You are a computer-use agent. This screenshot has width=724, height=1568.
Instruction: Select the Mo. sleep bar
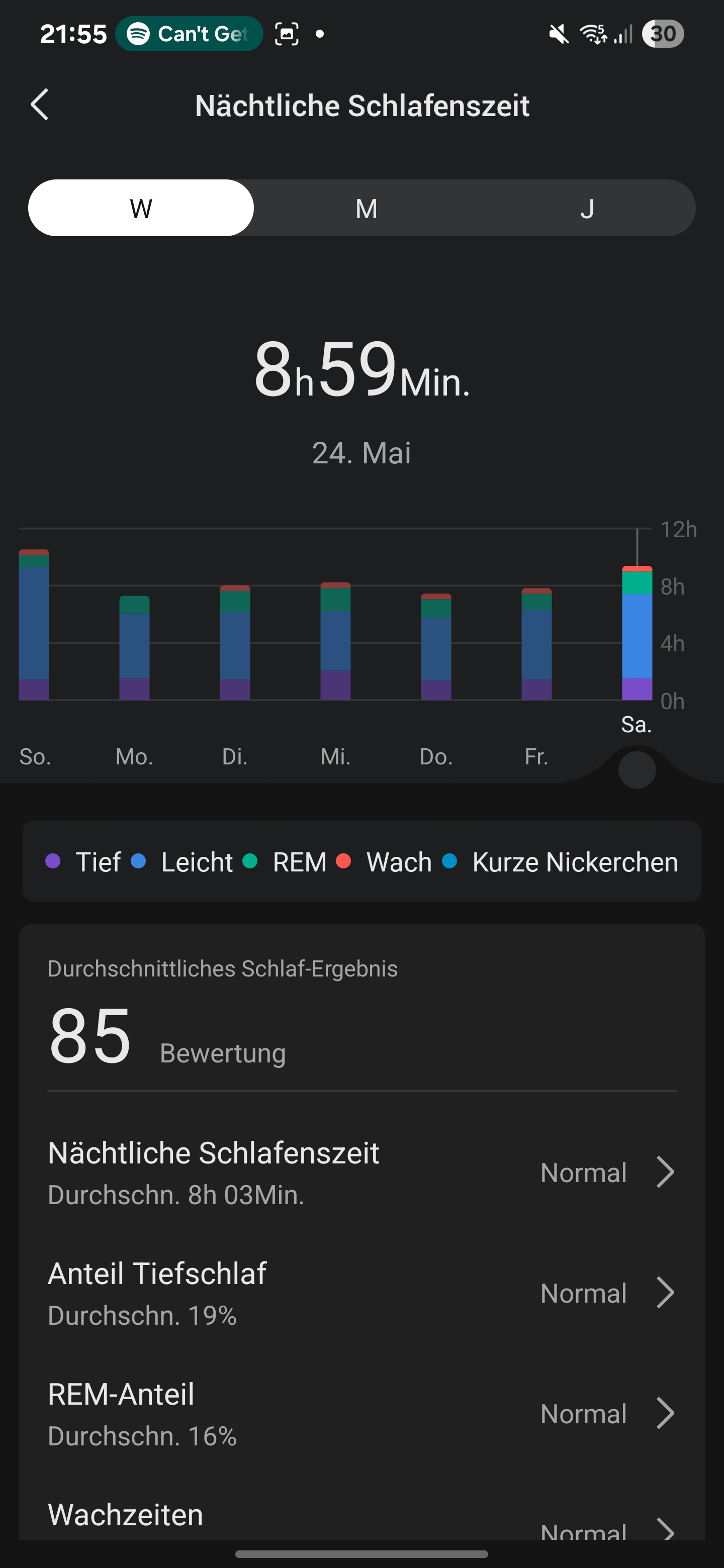point(135,648)
